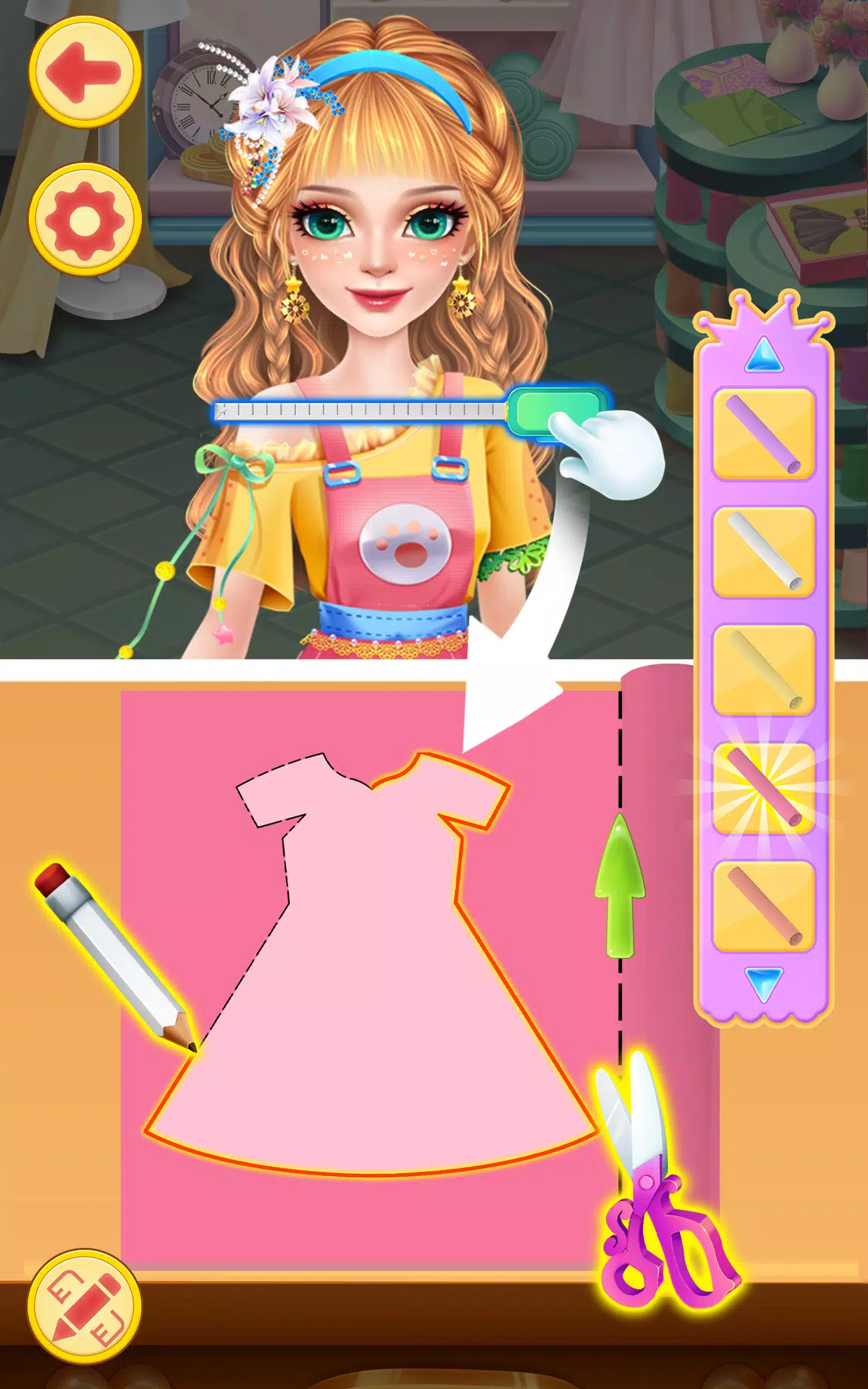
Task: Choose the salmon fabric roll
Action: 763,906
